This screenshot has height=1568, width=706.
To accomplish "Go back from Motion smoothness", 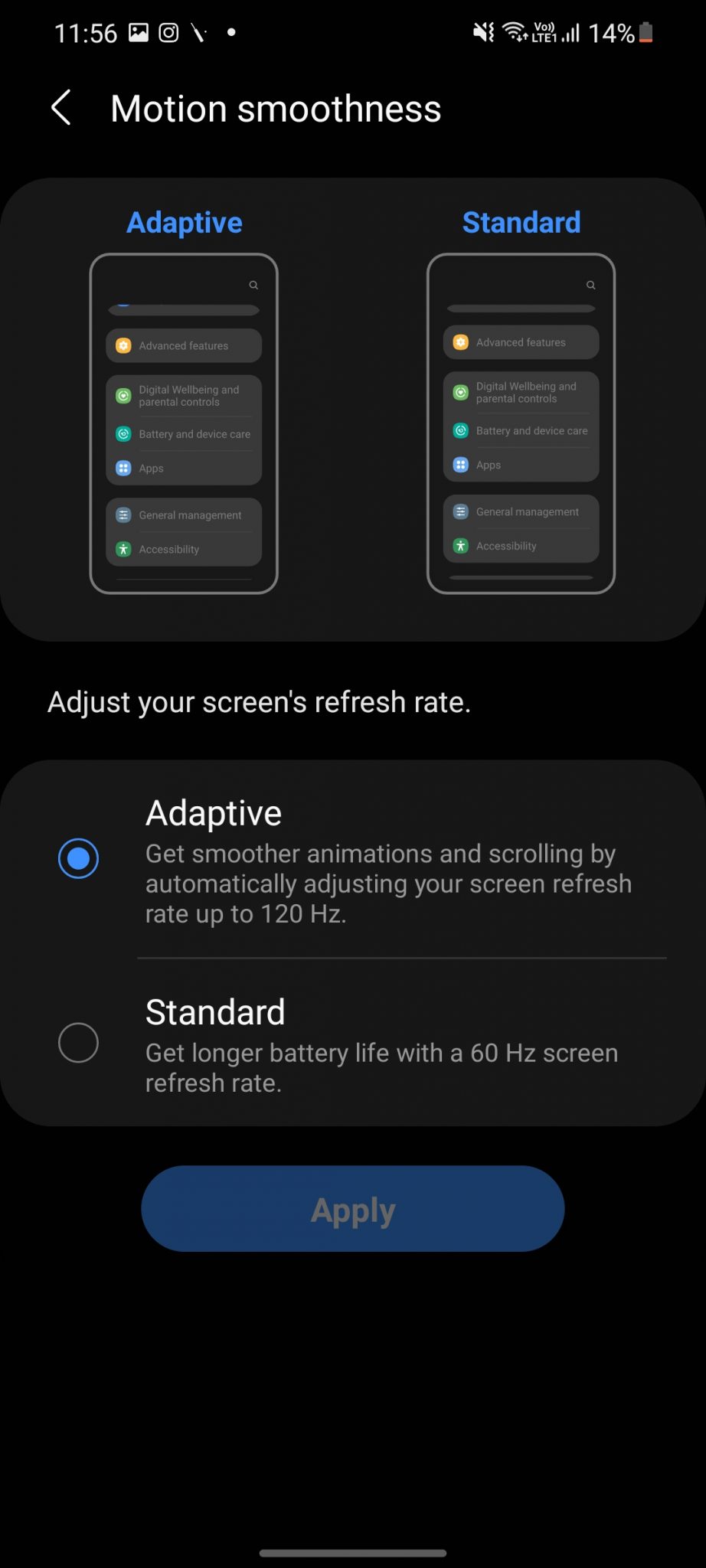I will coord(61,108).
